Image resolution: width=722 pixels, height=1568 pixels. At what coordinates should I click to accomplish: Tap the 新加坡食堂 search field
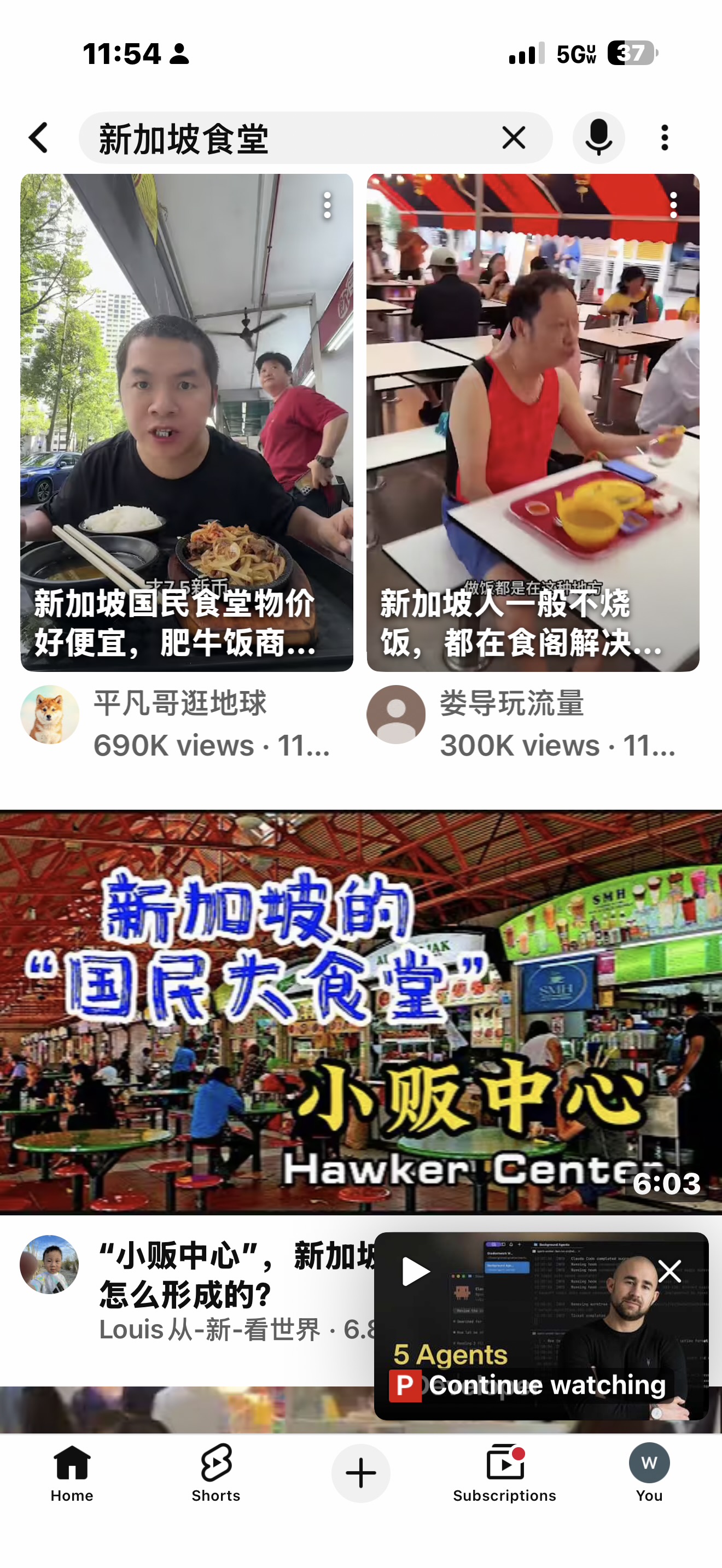click(292, 138)
